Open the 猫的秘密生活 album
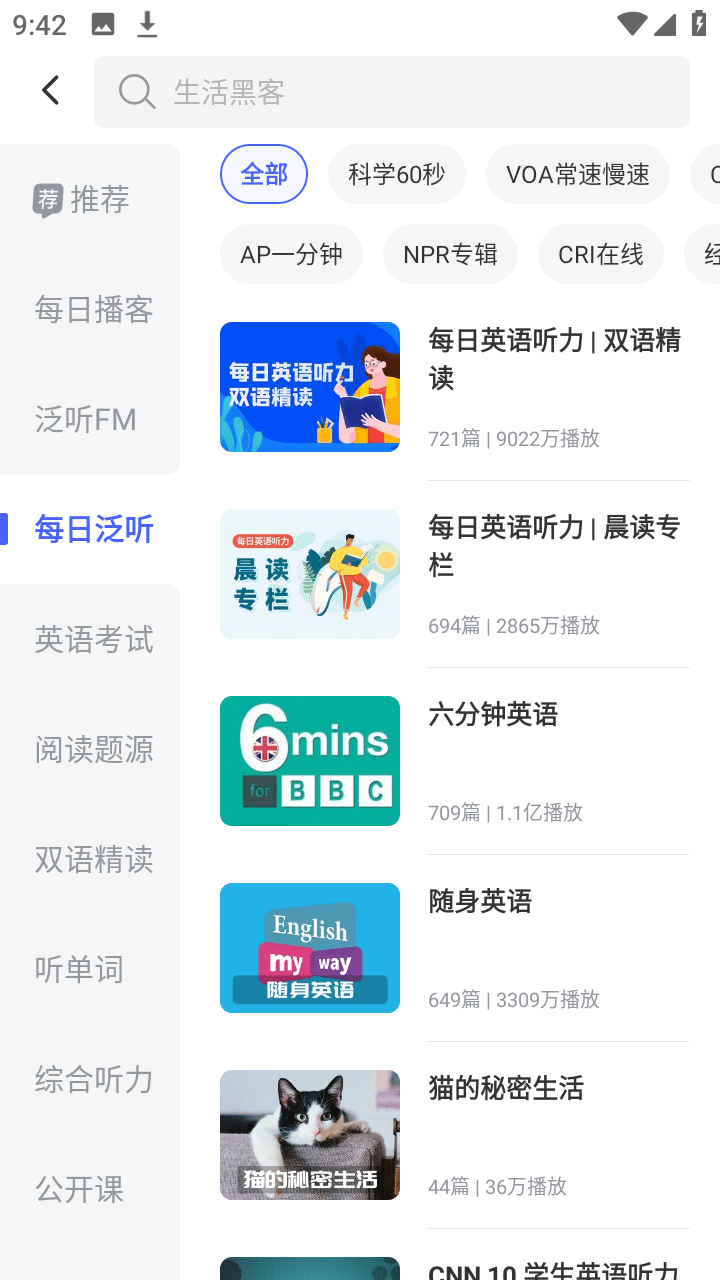Viewport: 720px width, 1280px height. pyautogui.click(x=455, y=1135)
